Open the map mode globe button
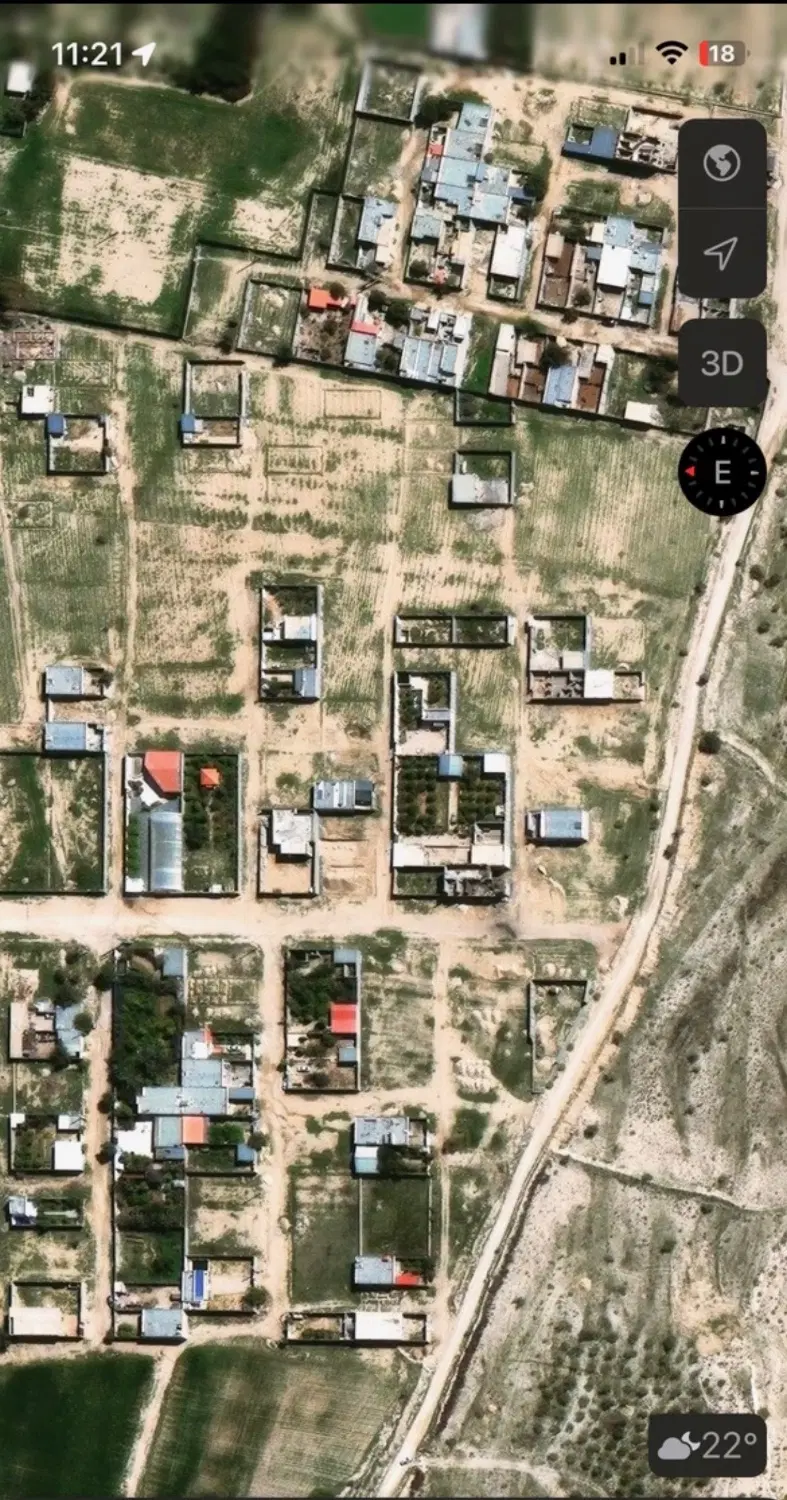 pyautogui.click(x=721, y=164)
